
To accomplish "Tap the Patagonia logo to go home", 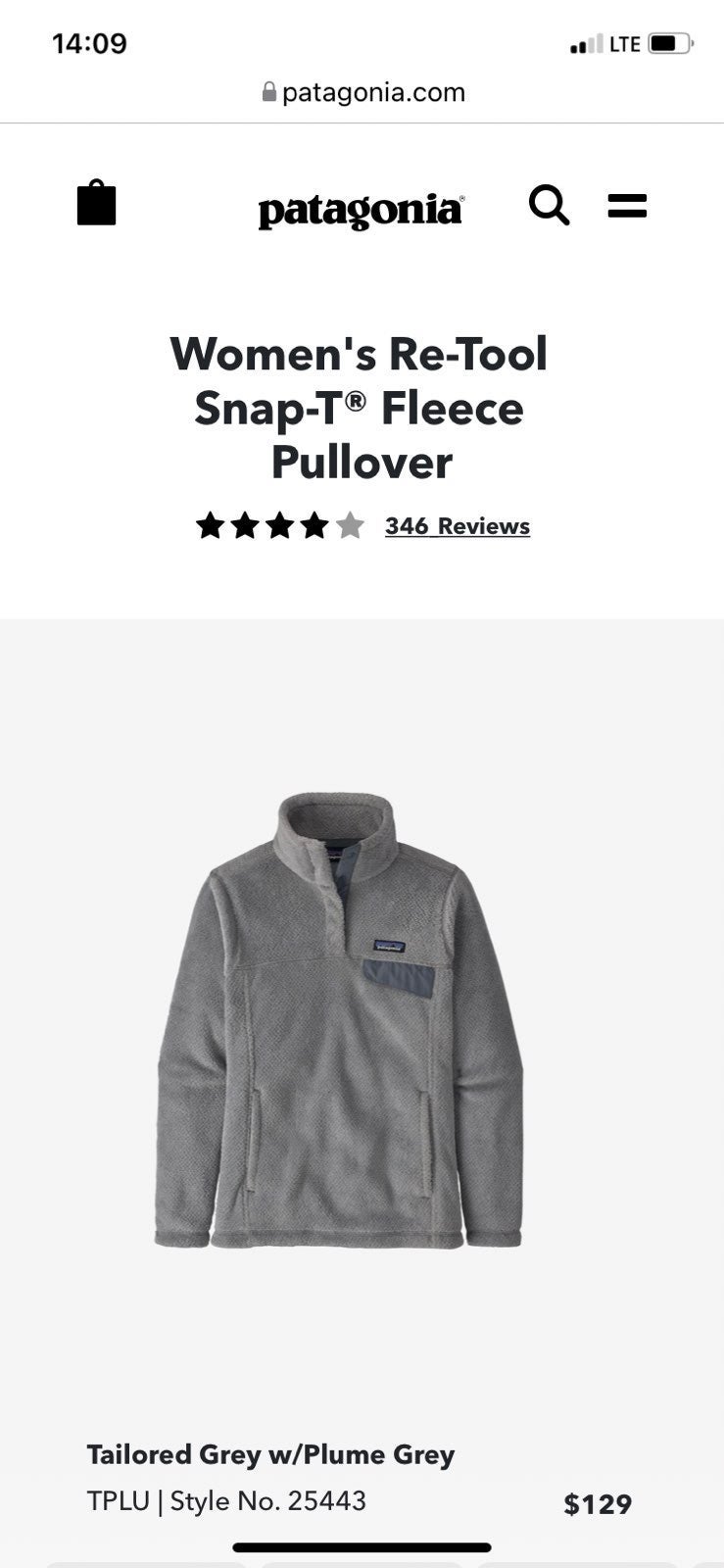I will coord(361,210).
